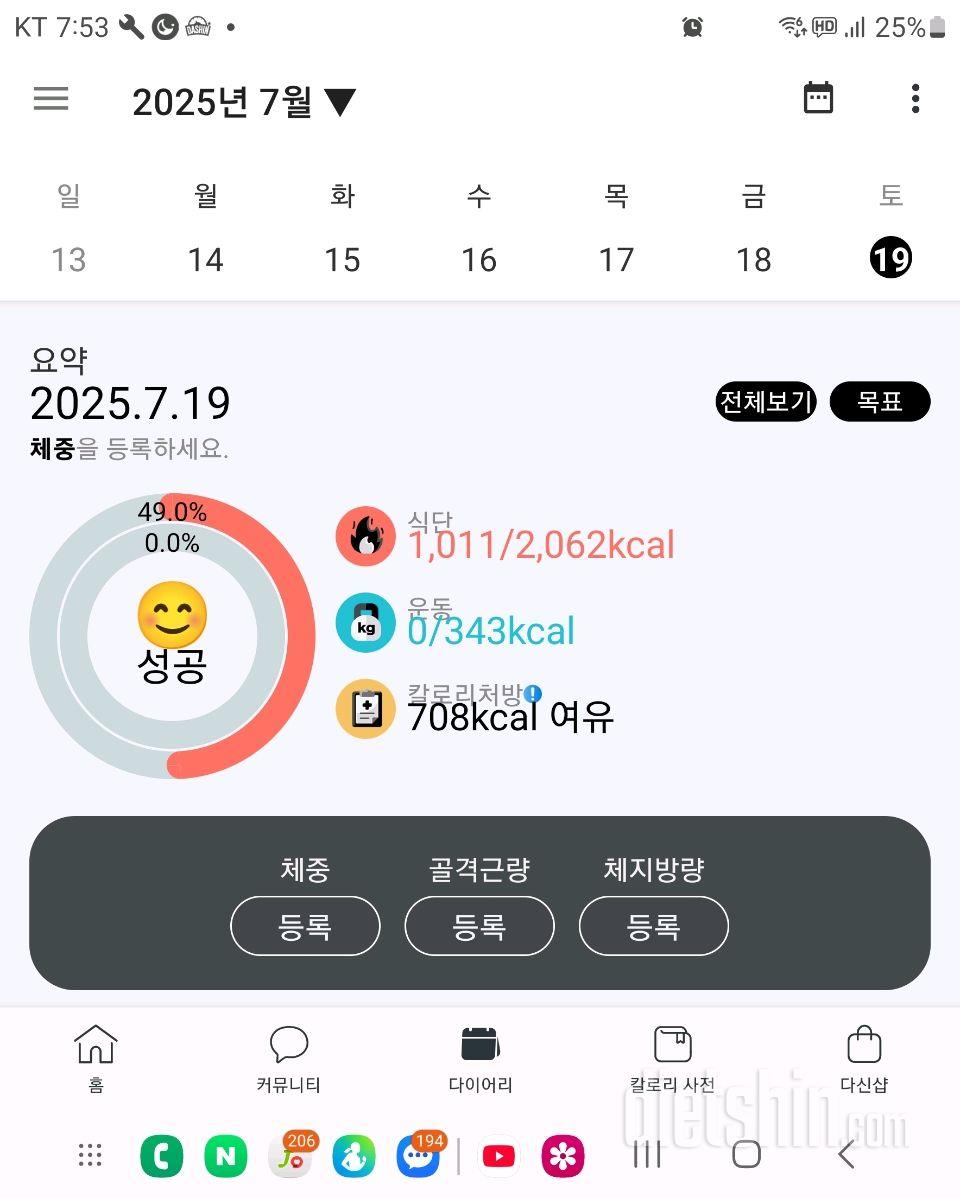Switch to the 커뮤니티 tab
Screen dimensions: 960x1198
coord(288,1059)
